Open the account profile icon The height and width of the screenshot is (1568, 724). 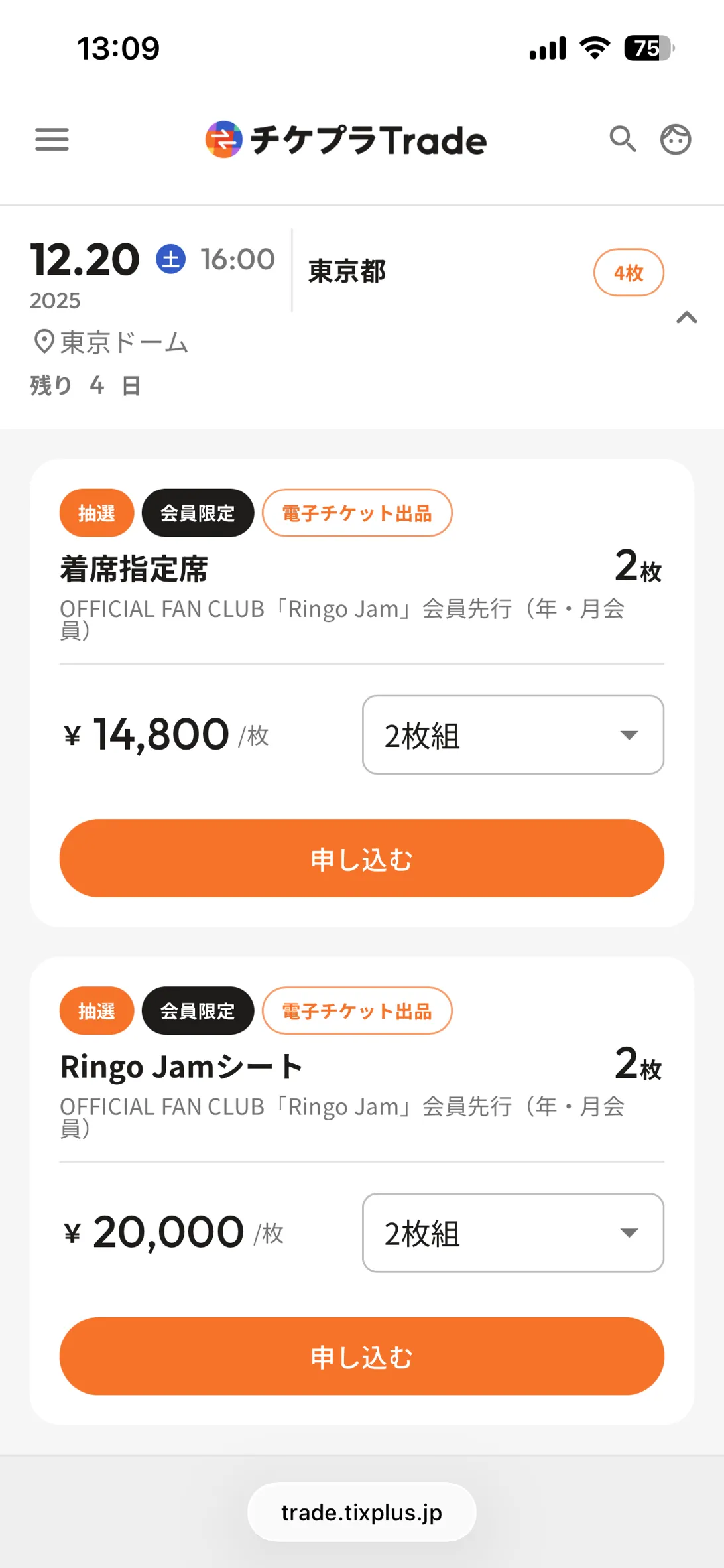click(x=676, y=139)
